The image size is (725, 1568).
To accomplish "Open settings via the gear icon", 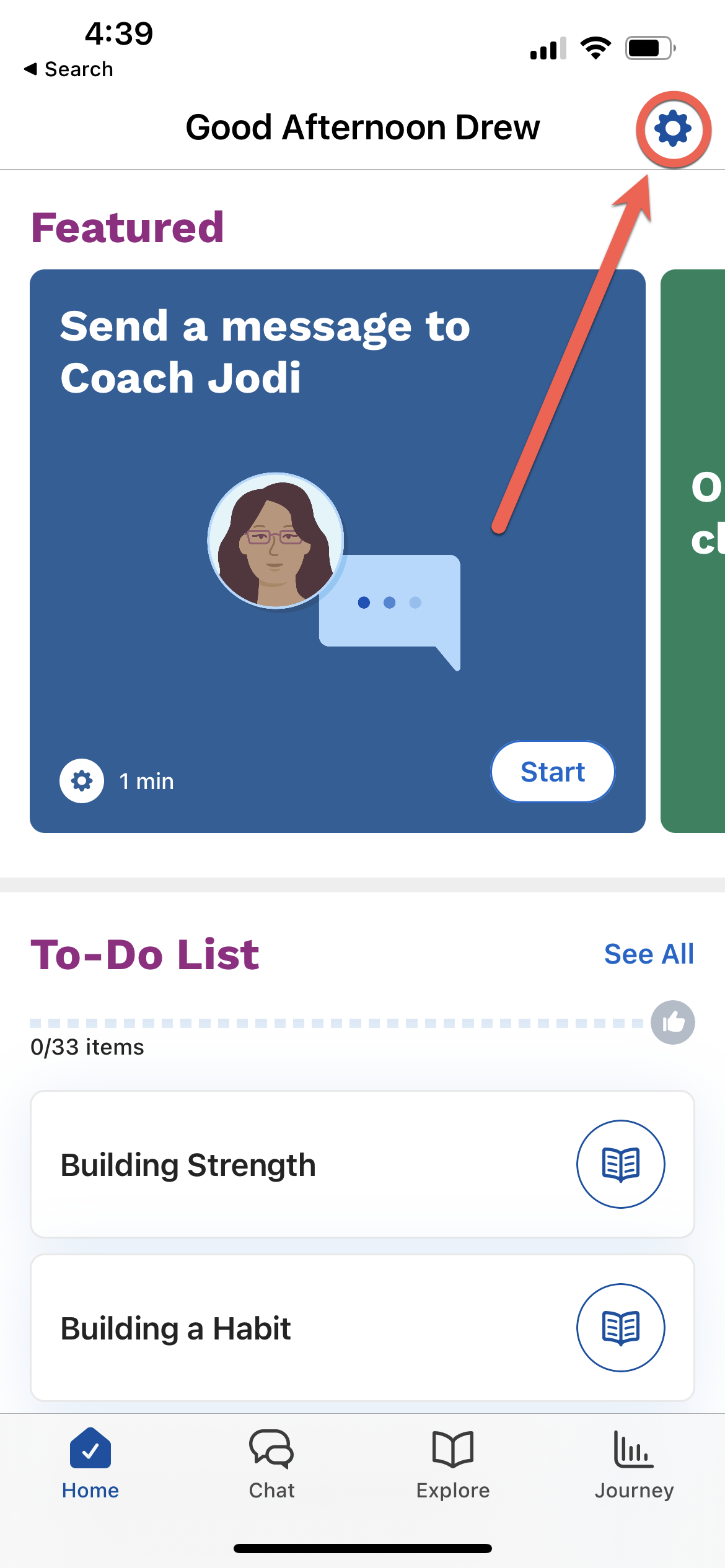I will pos(673,129).
